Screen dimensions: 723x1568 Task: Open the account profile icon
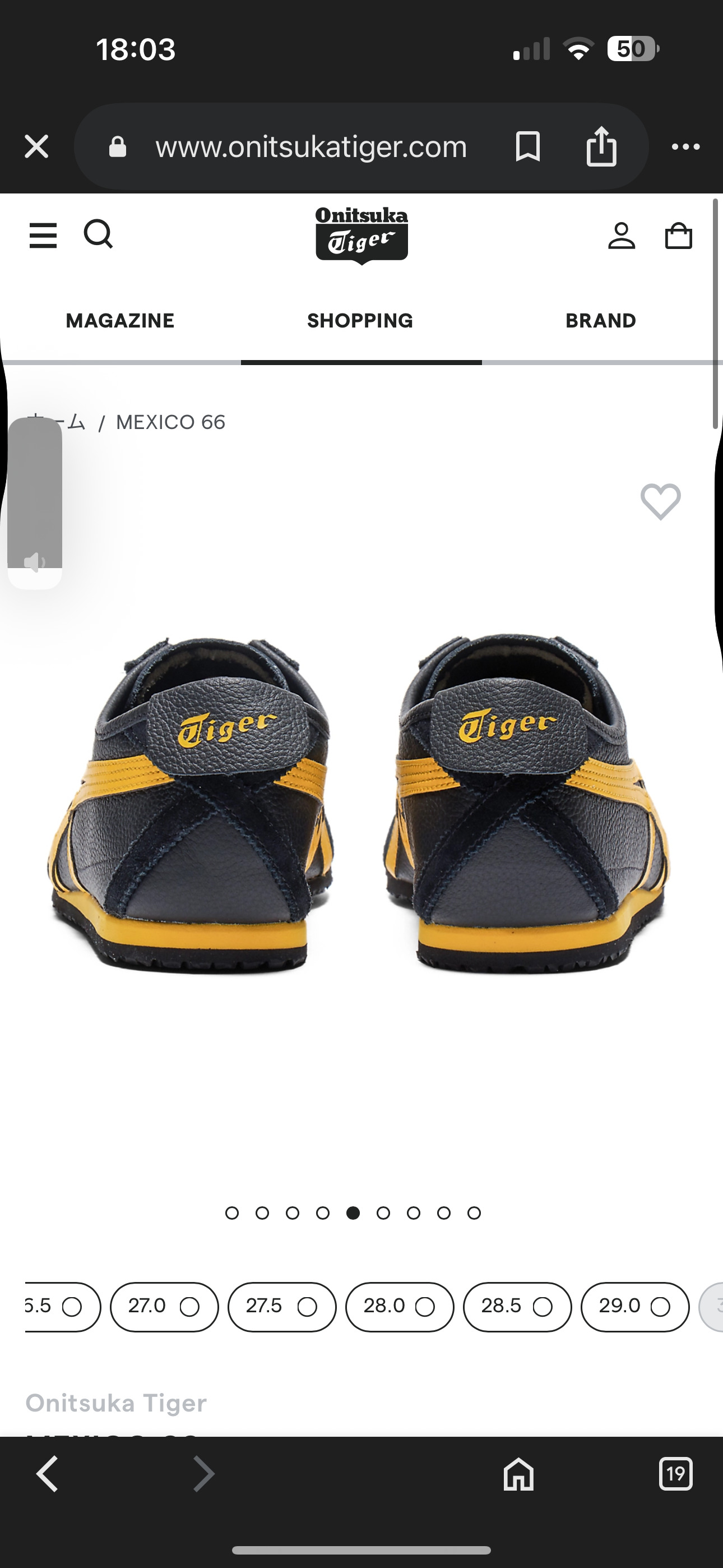tap(622, 236)
